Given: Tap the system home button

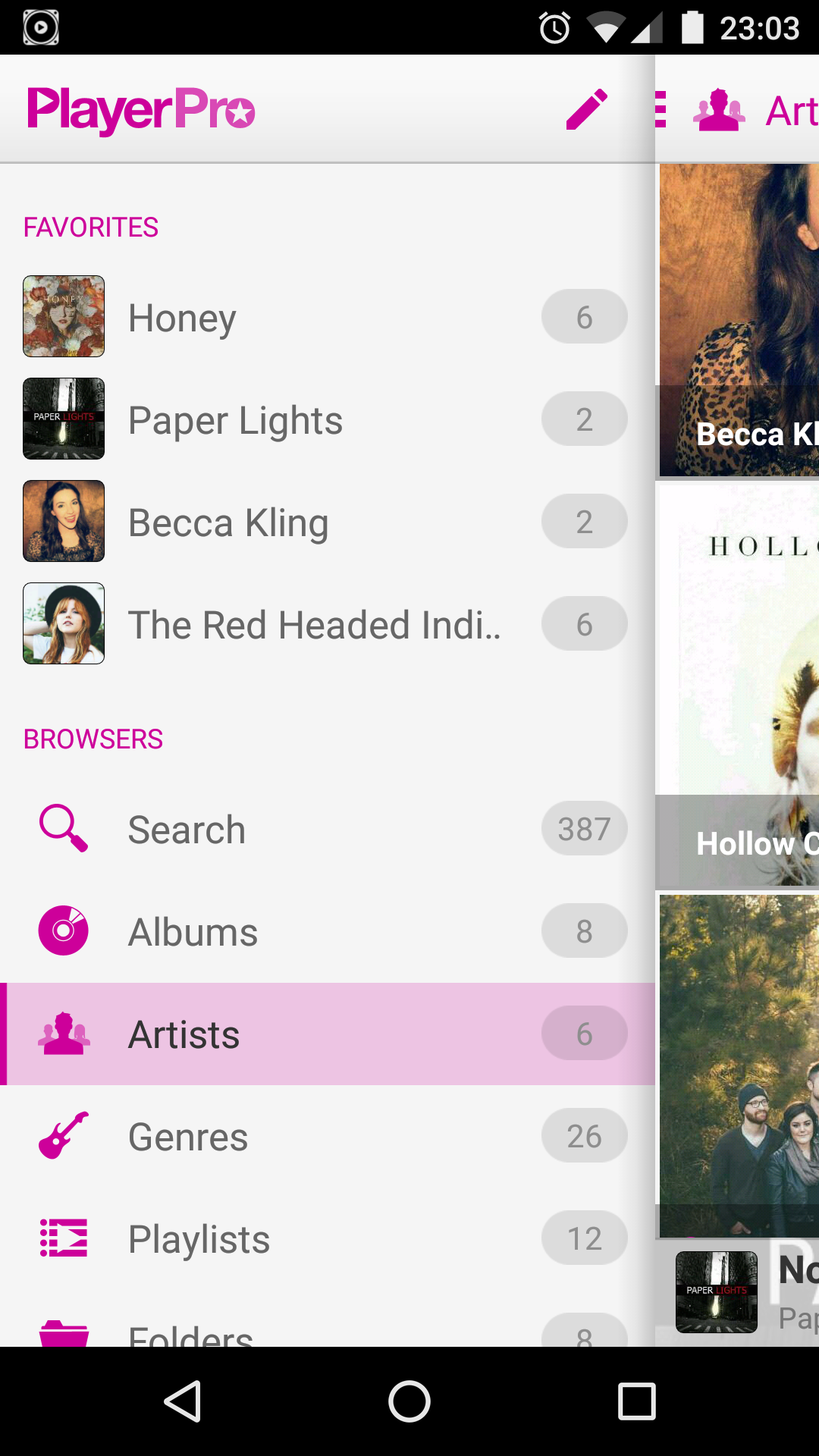Looking at the screenshot, I should point(409,1401).
